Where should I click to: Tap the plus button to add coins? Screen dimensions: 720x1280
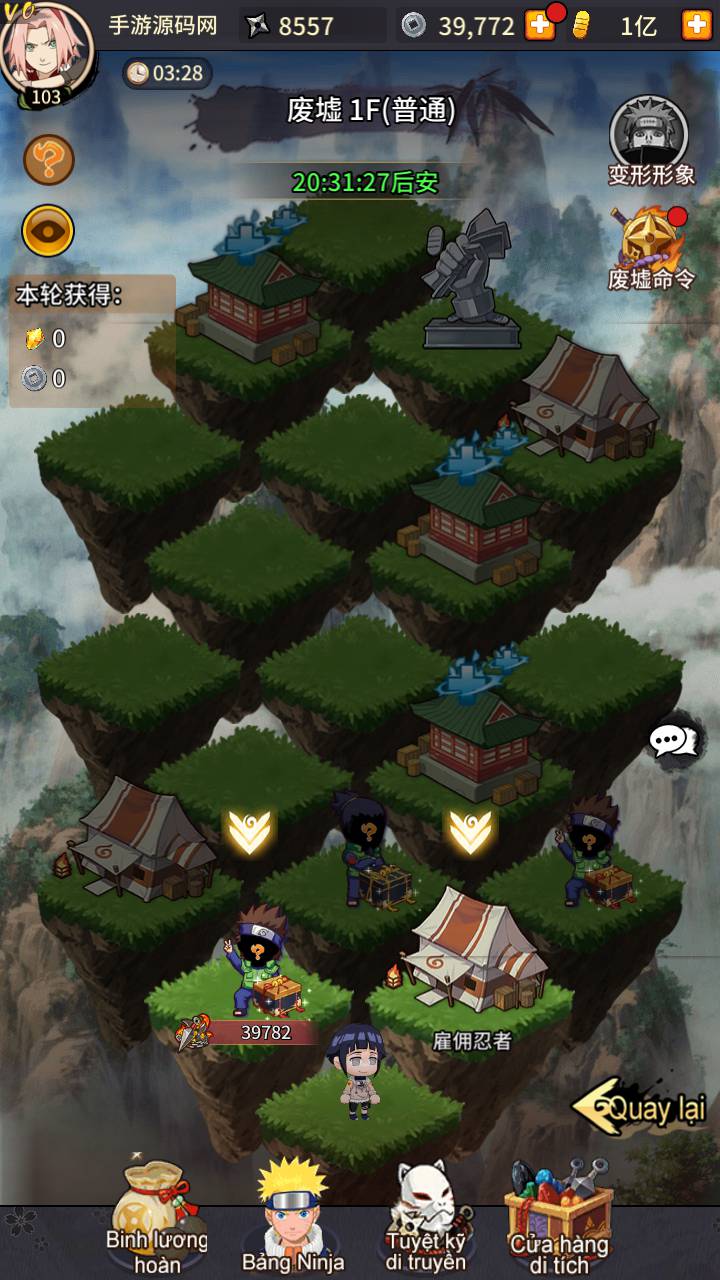coord(540,26)
